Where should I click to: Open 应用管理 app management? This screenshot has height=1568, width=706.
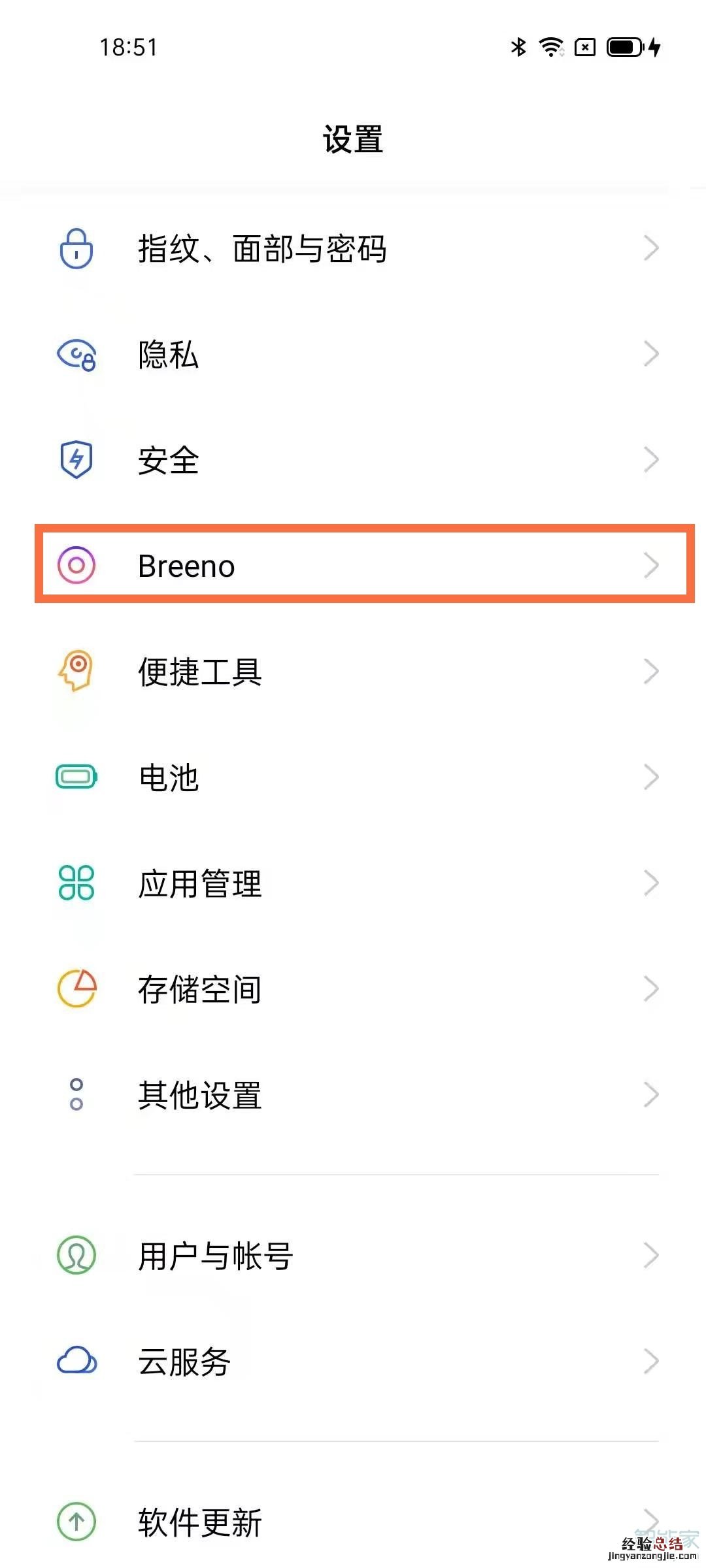(x=199, y=883)
